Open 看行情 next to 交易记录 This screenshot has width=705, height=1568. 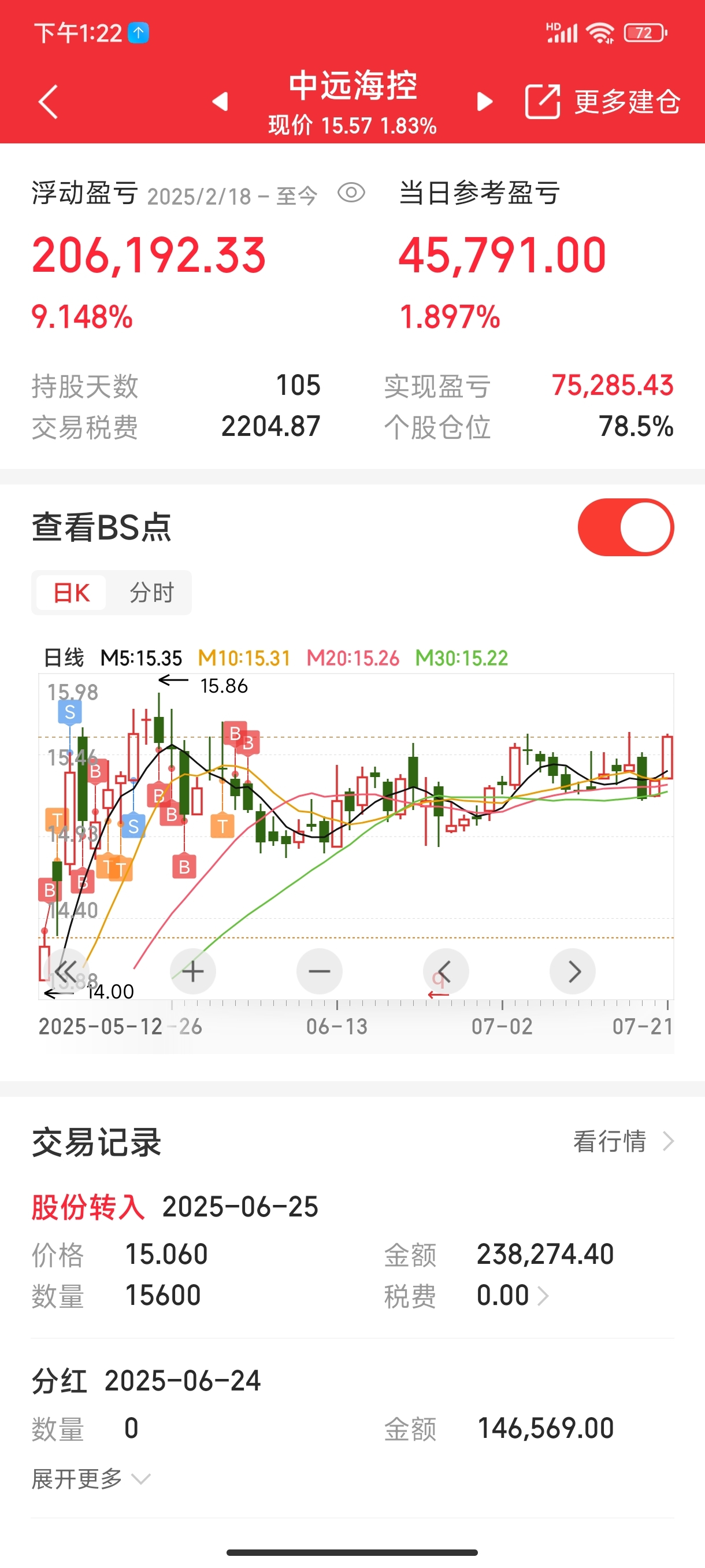click(x=624, y=1141)
